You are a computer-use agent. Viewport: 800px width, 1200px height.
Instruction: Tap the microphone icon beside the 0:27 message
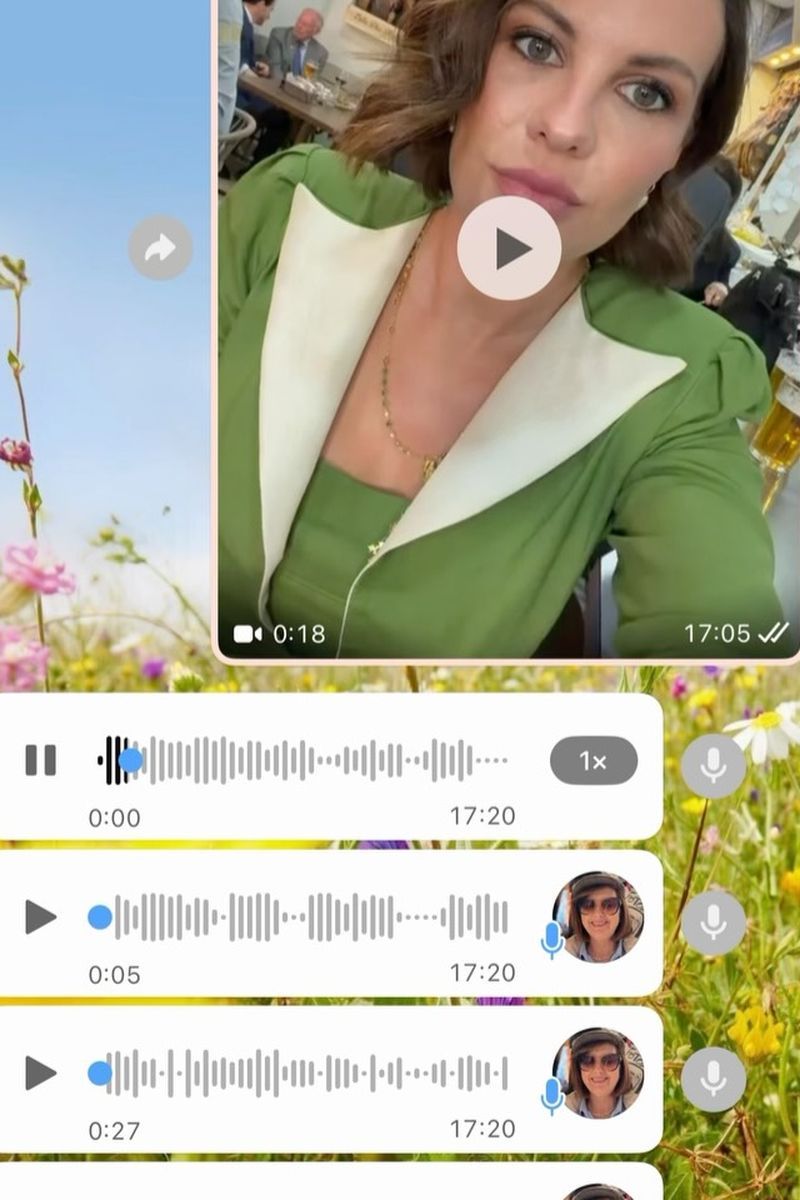[x=713, y=1079]
